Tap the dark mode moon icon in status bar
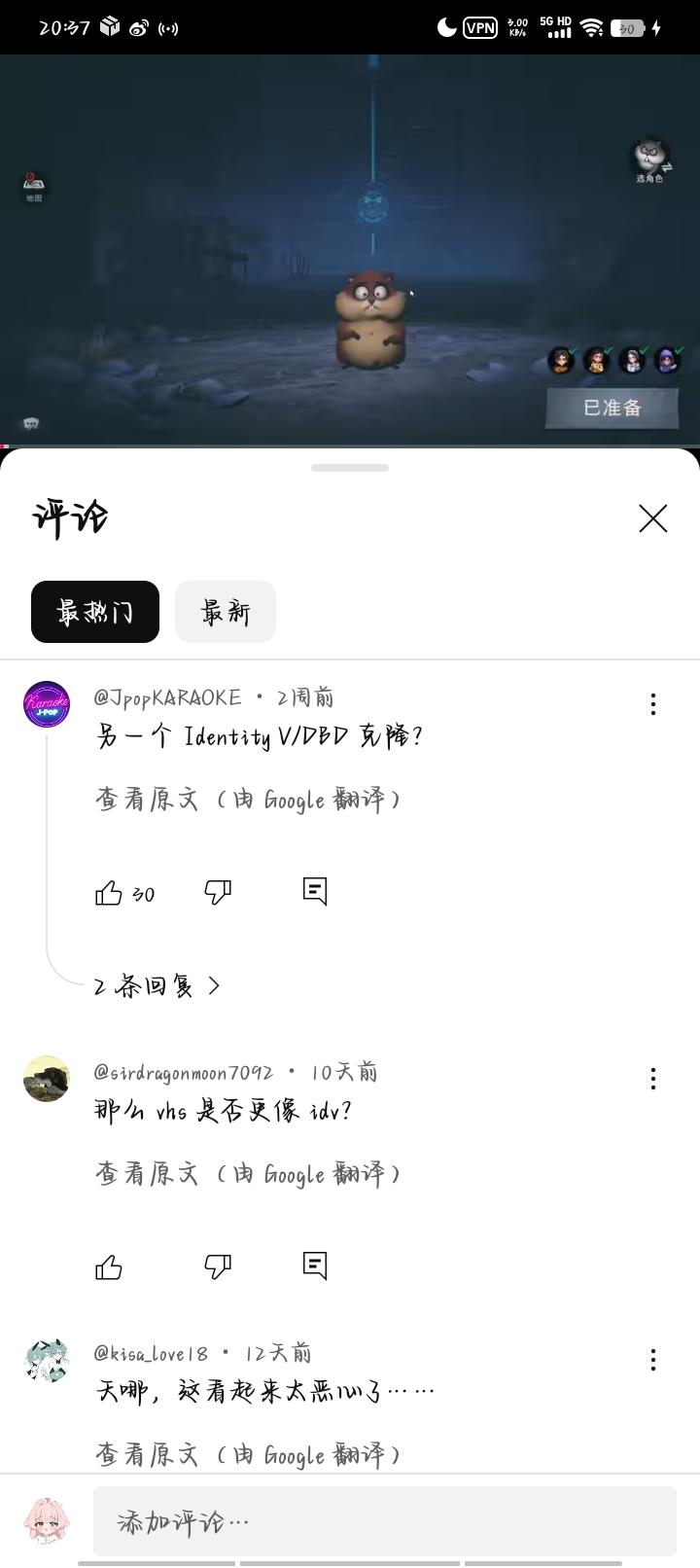This screenshot has width=700, height=1568. pyautogui.click(x=445, y=27)
